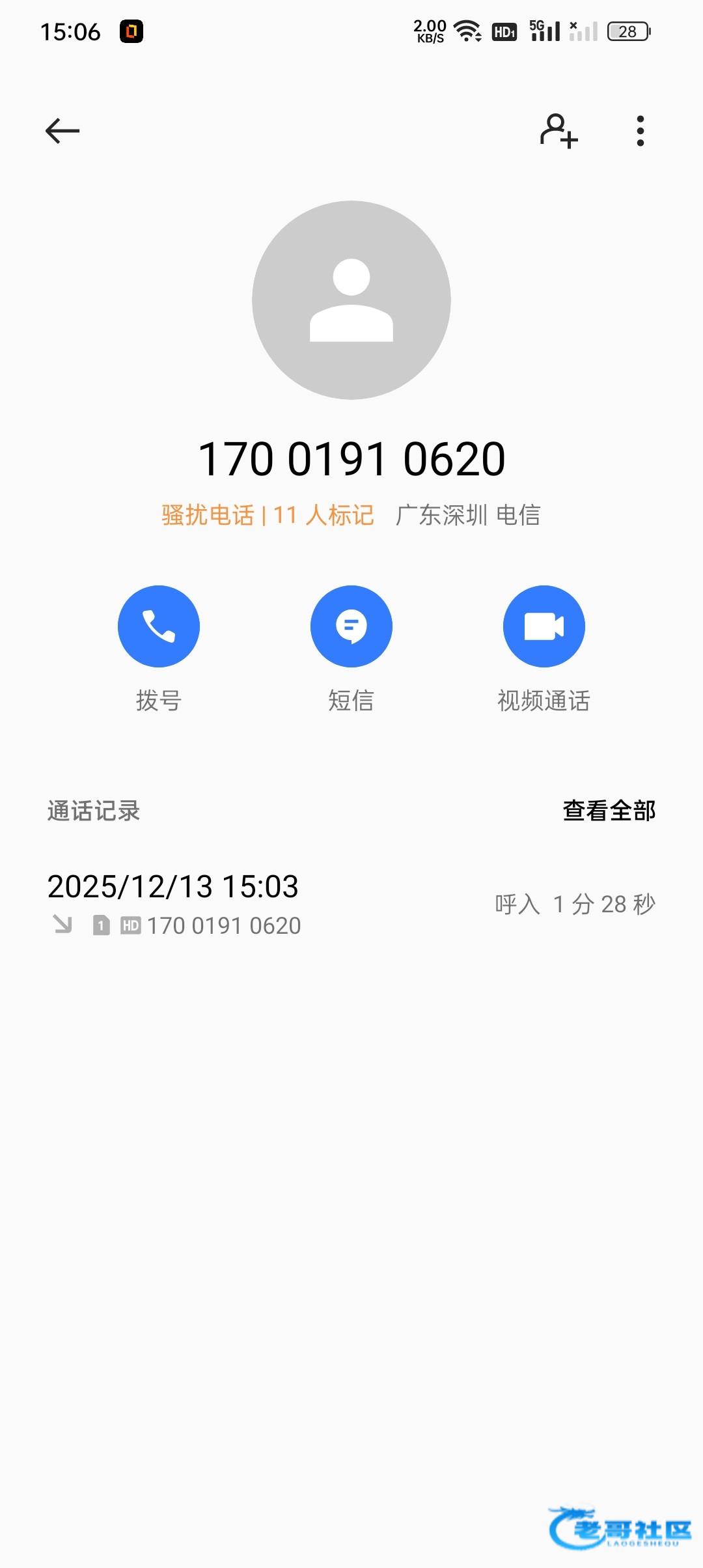The height and width of the screenshot is (1568, 703).
Task: Send a 短信 to this number
Action: pyautogui.click(x=351, y=626)
